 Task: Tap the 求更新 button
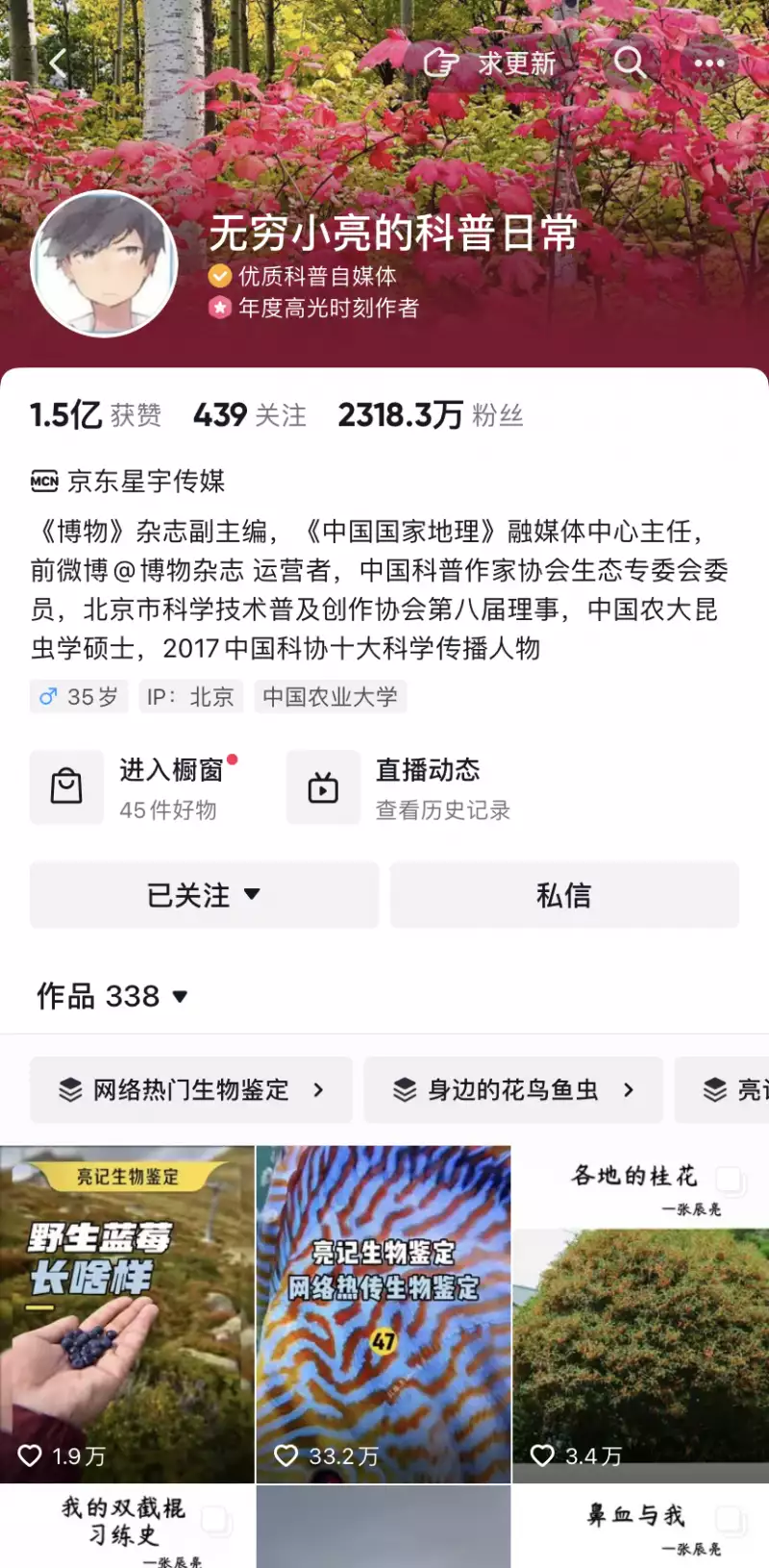491,63
